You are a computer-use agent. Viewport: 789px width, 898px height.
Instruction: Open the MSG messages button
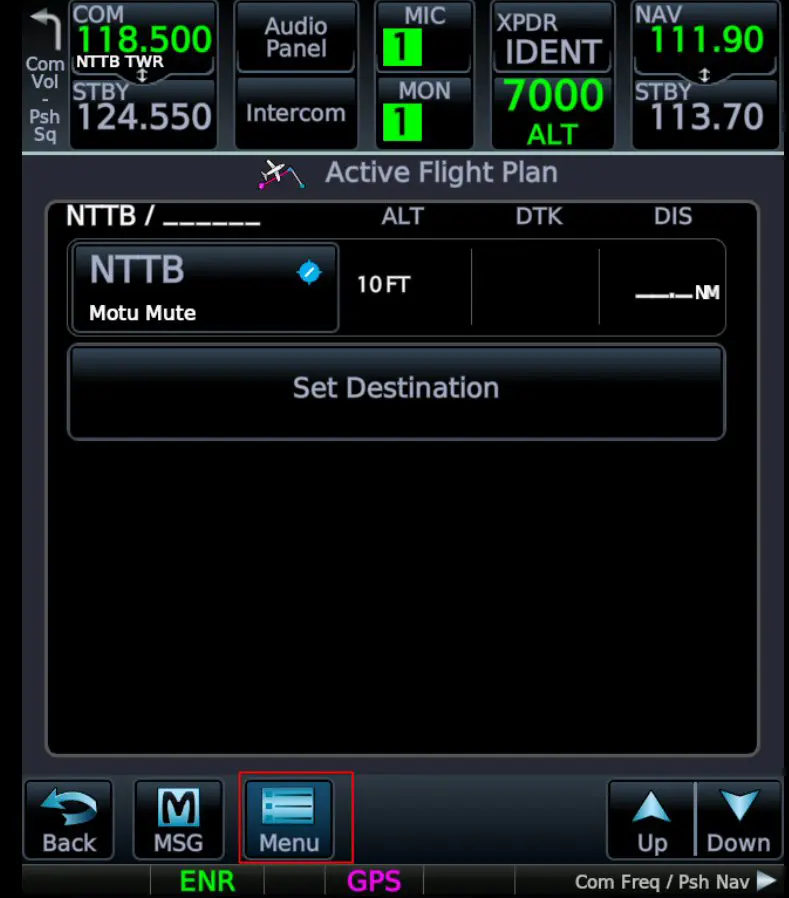coord(178,820)
